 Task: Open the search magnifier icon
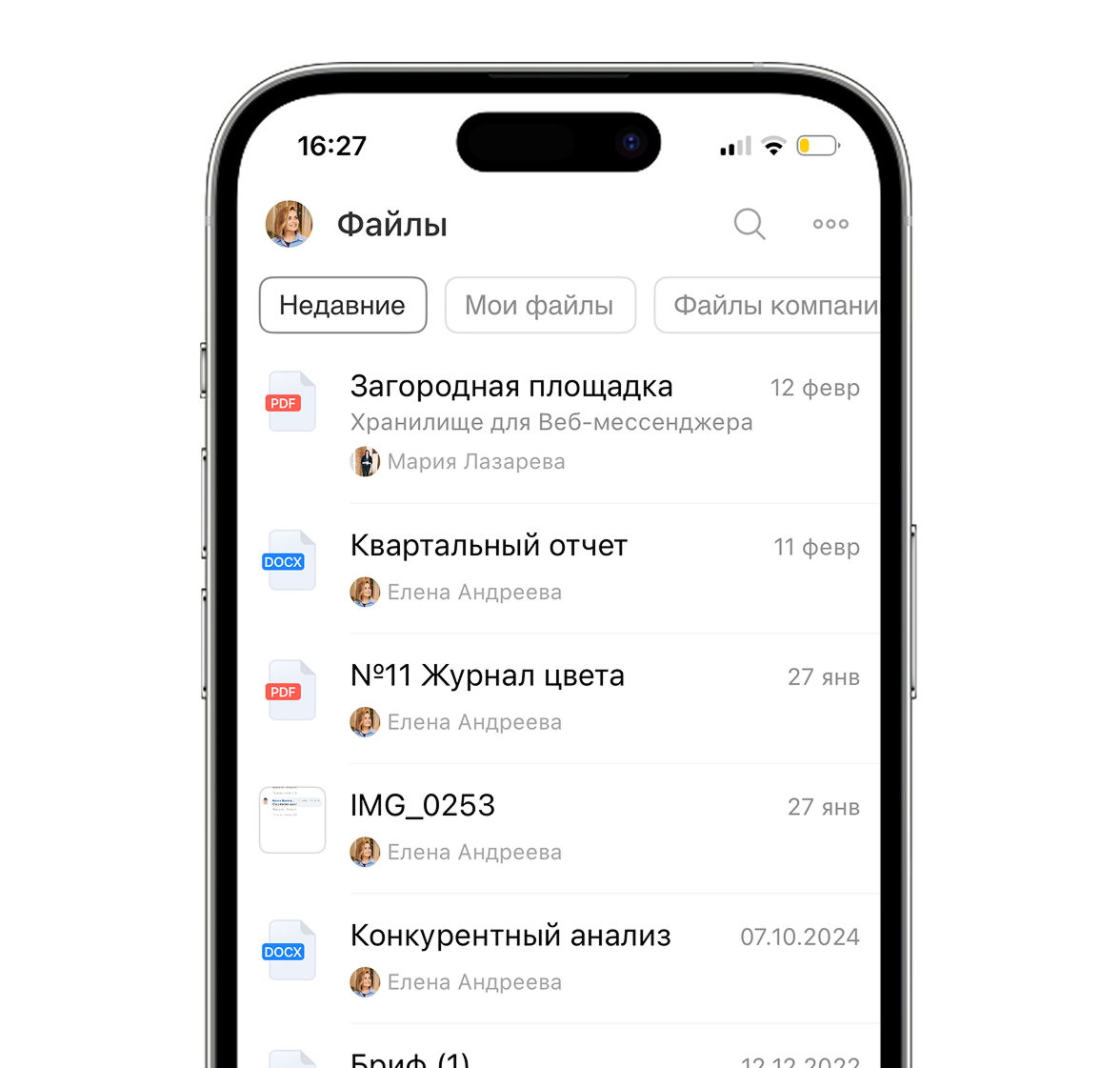tap(750, 225)
